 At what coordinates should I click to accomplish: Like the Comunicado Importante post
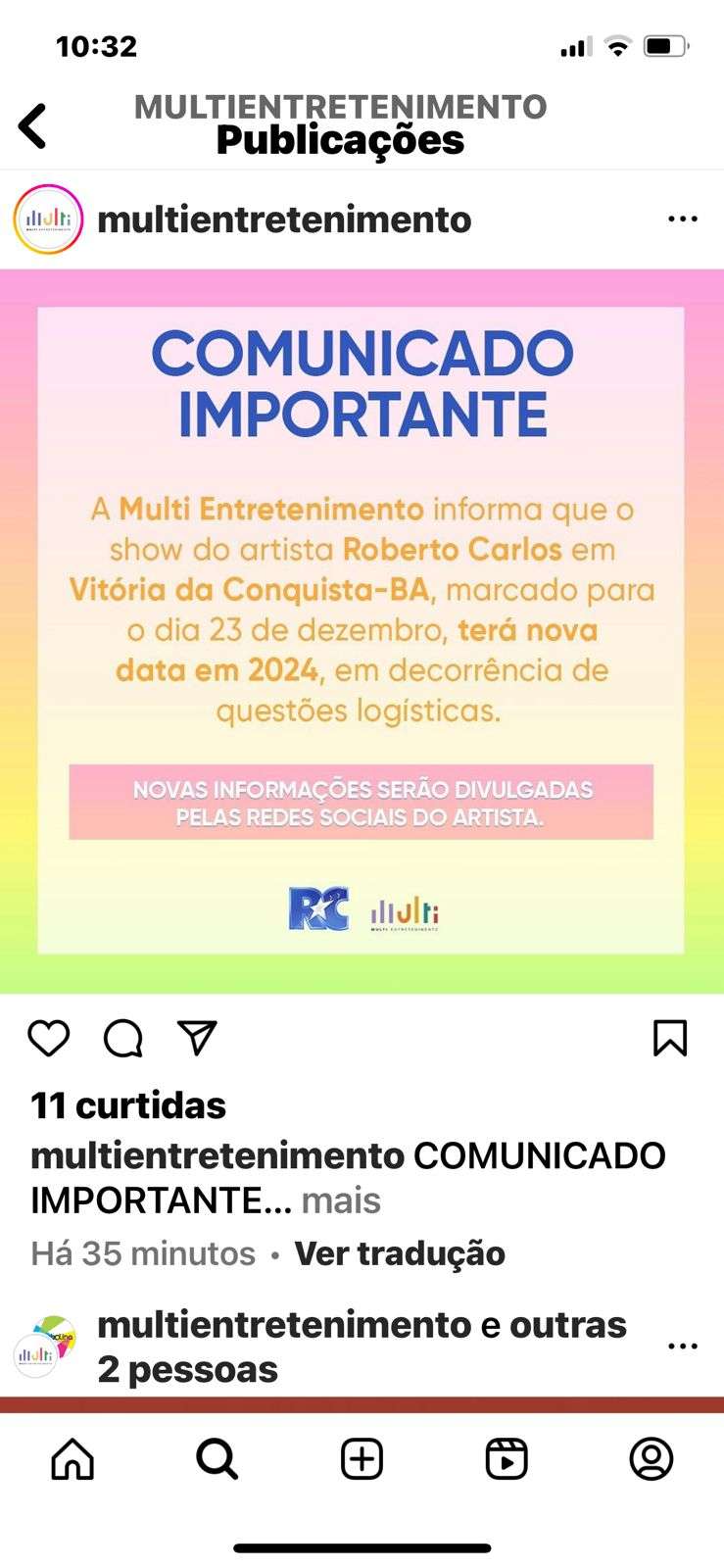(x=48, y=1038)
